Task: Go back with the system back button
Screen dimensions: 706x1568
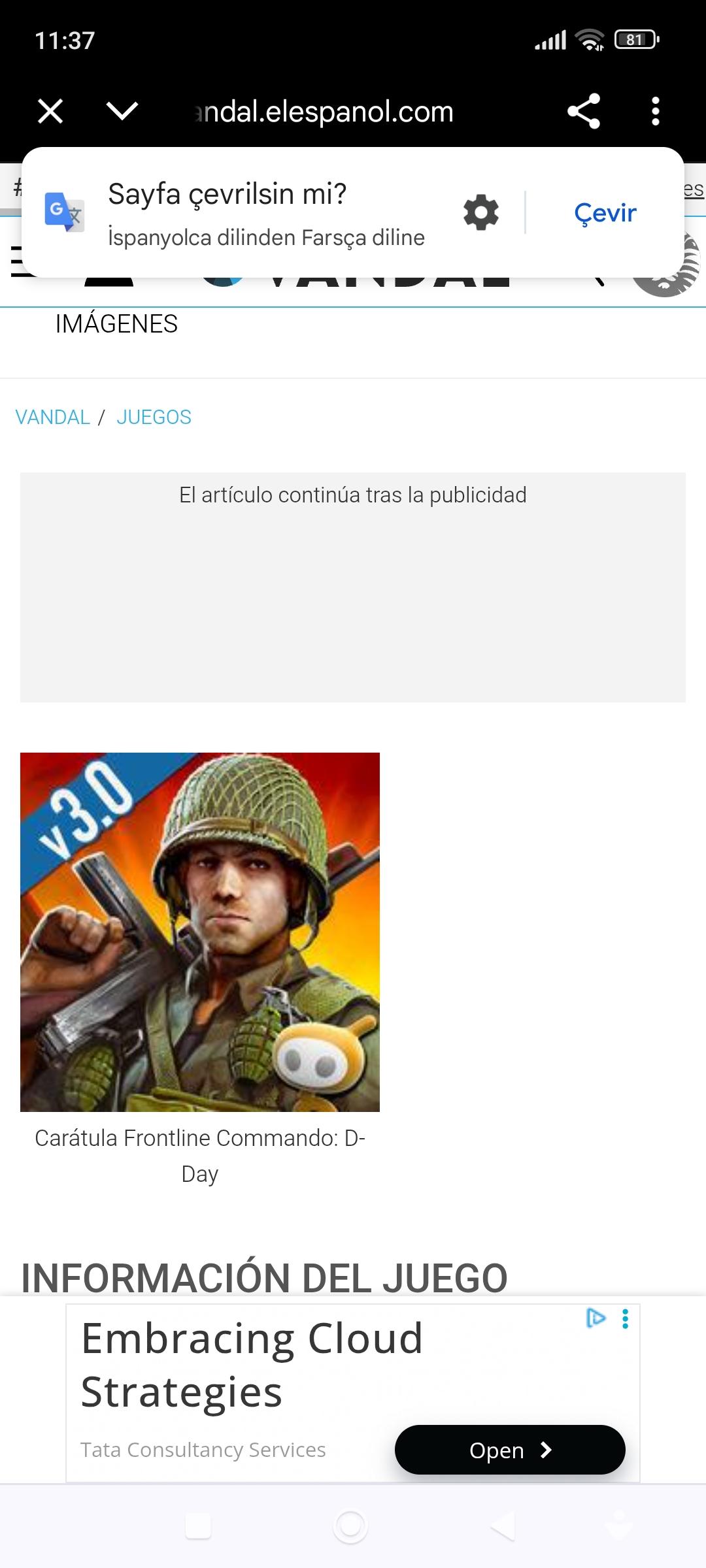Action: (503, 1526)
